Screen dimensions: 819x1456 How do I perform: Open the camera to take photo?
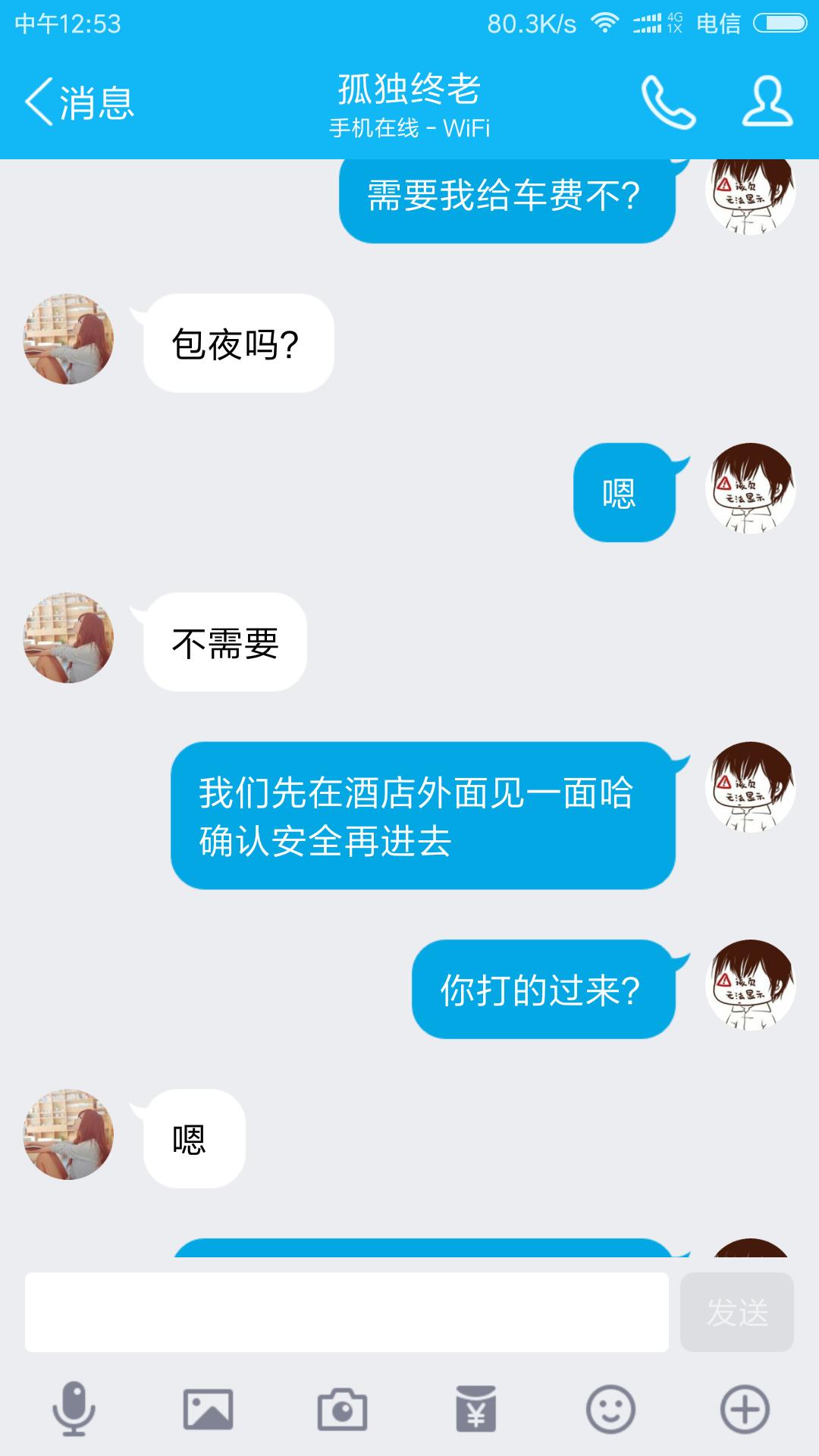pyautogui.click(x=342, y=1410)
